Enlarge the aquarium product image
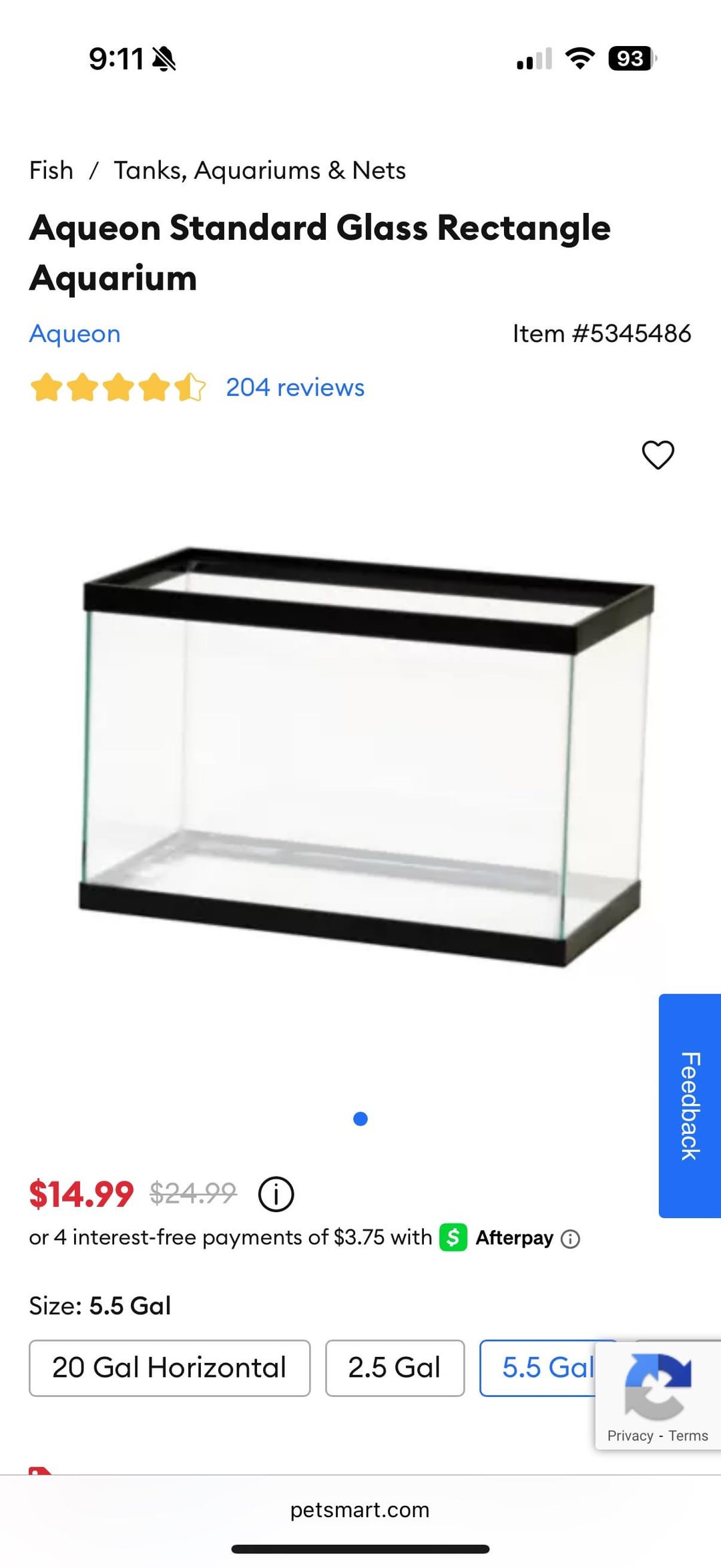Screen dimensions: 721x1568 (360, 755)
